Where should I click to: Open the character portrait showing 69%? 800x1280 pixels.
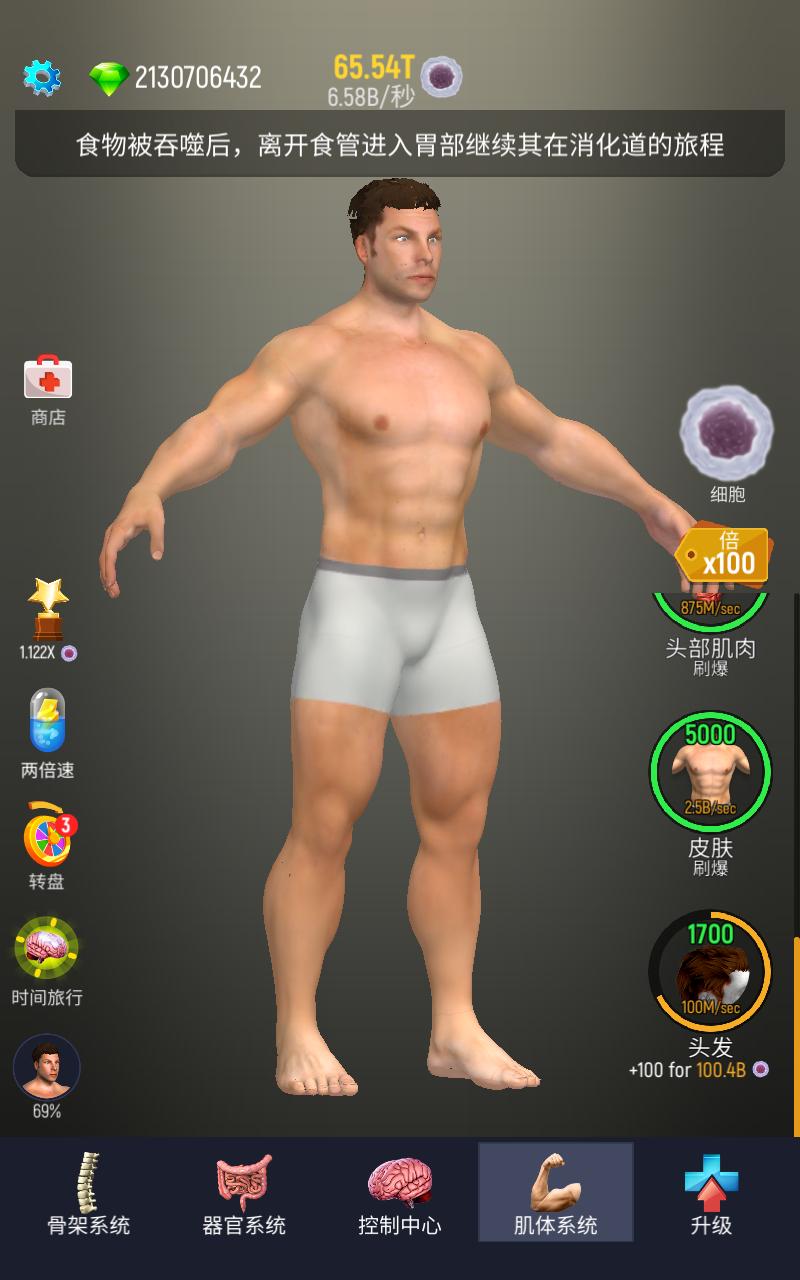47,1076
